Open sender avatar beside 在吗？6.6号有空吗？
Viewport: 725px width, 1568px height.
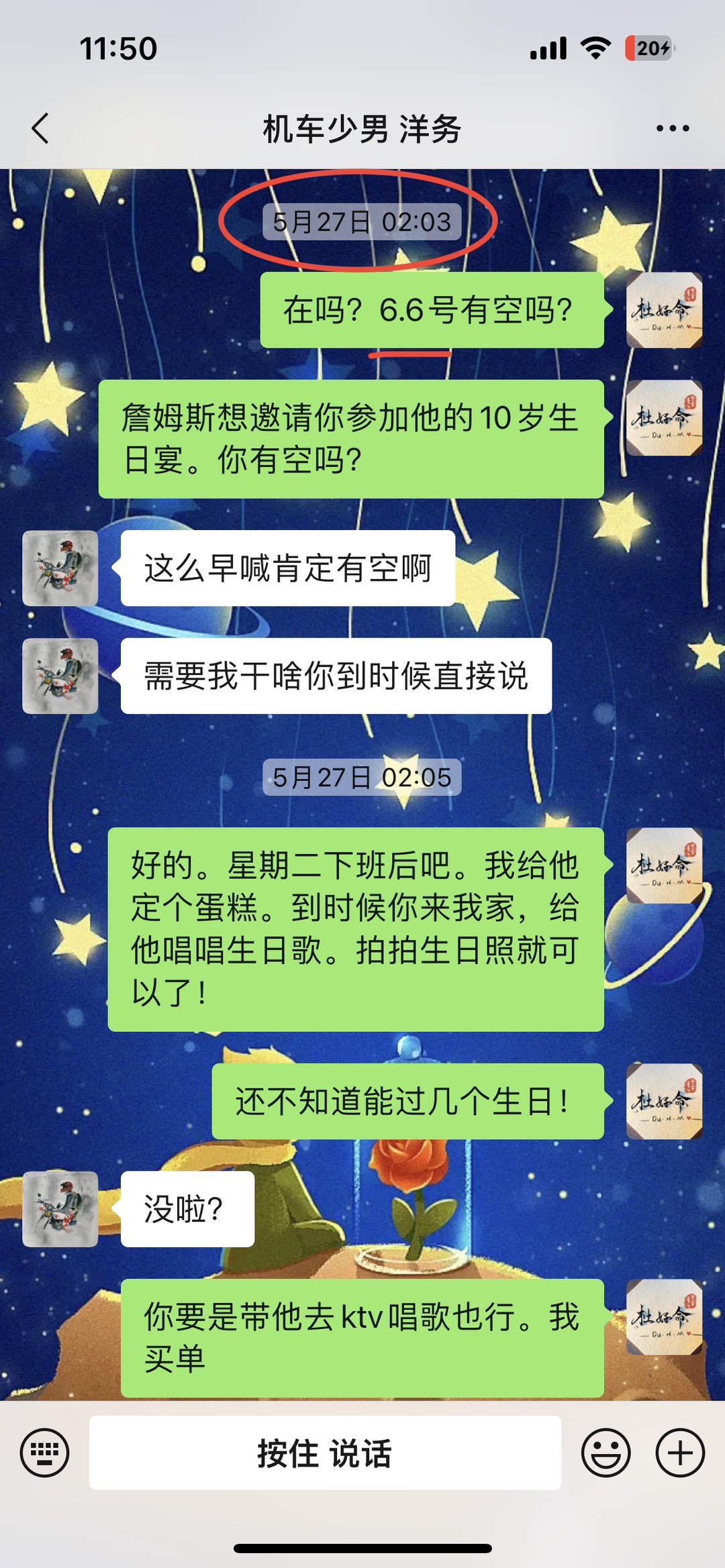pyautogui.click(x=664, y=310)
